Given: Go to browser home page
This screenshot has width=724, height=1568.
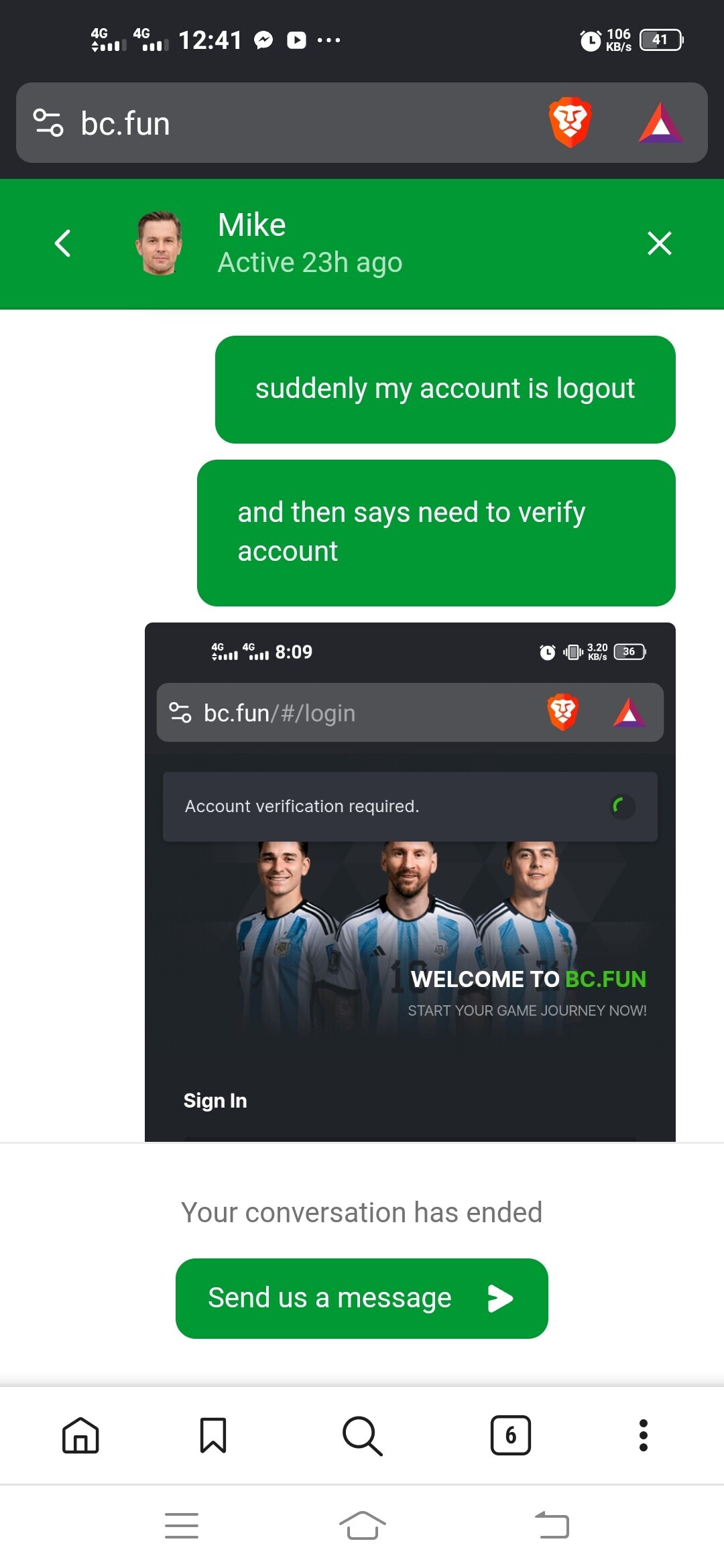Looking at the screenshot, I should [x=80, y=1435].
